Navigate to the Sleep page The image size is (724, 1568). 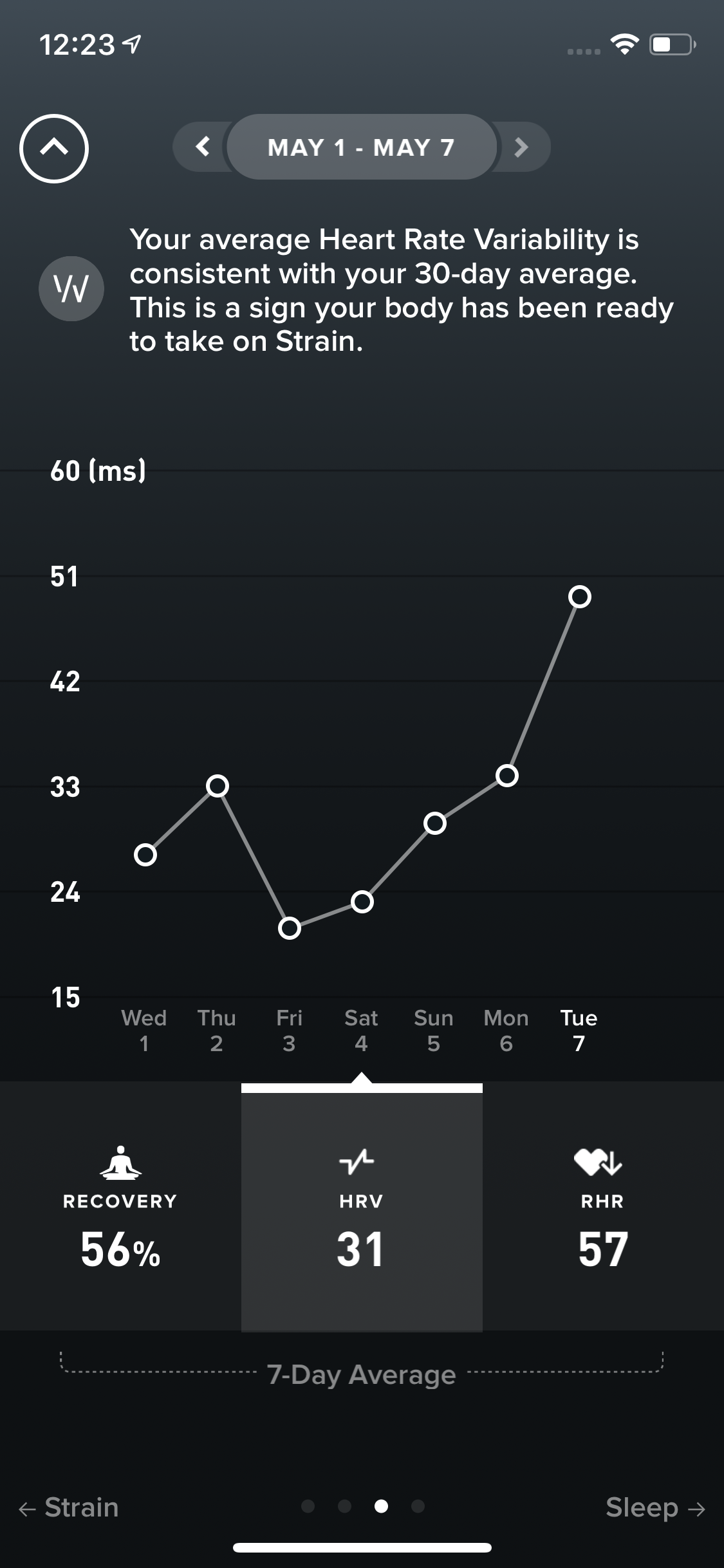(x=654, y=1507)
